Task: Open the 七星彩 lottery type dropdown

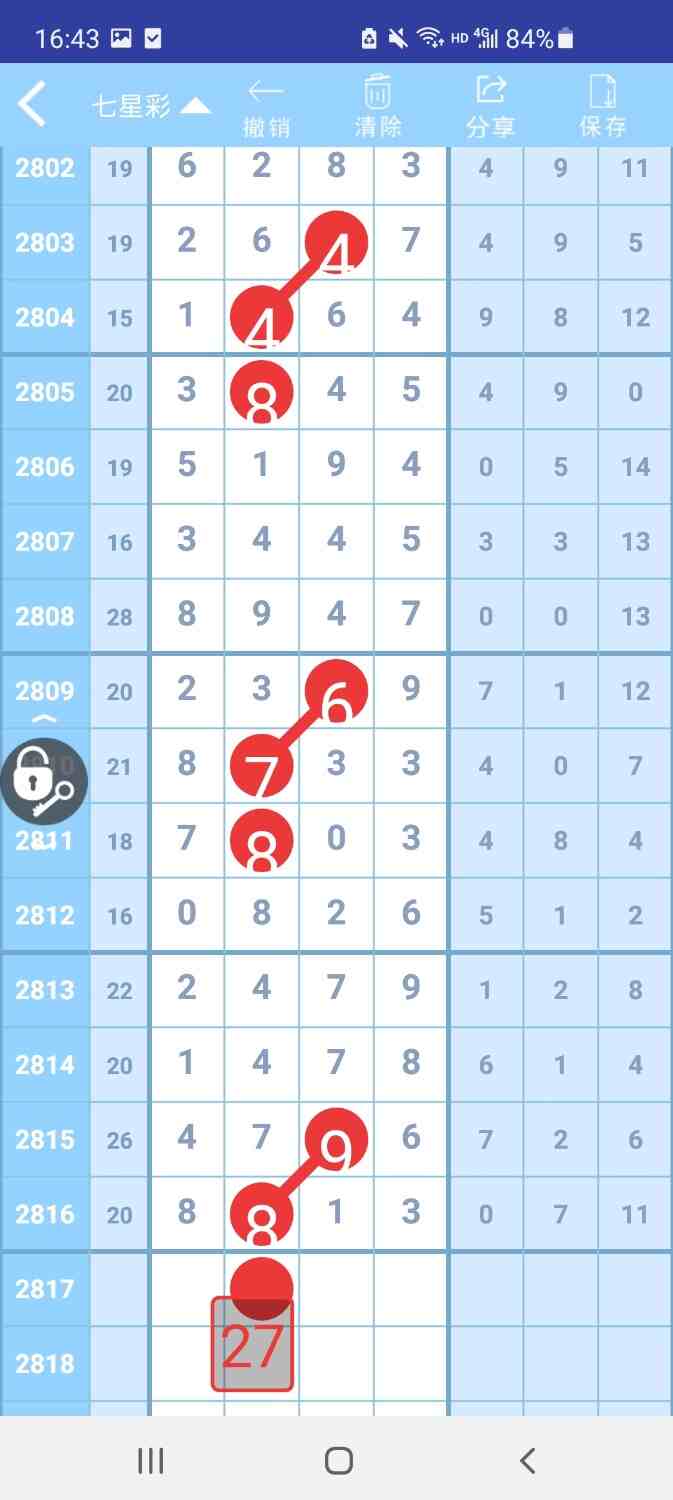Action: click(150, 106)
